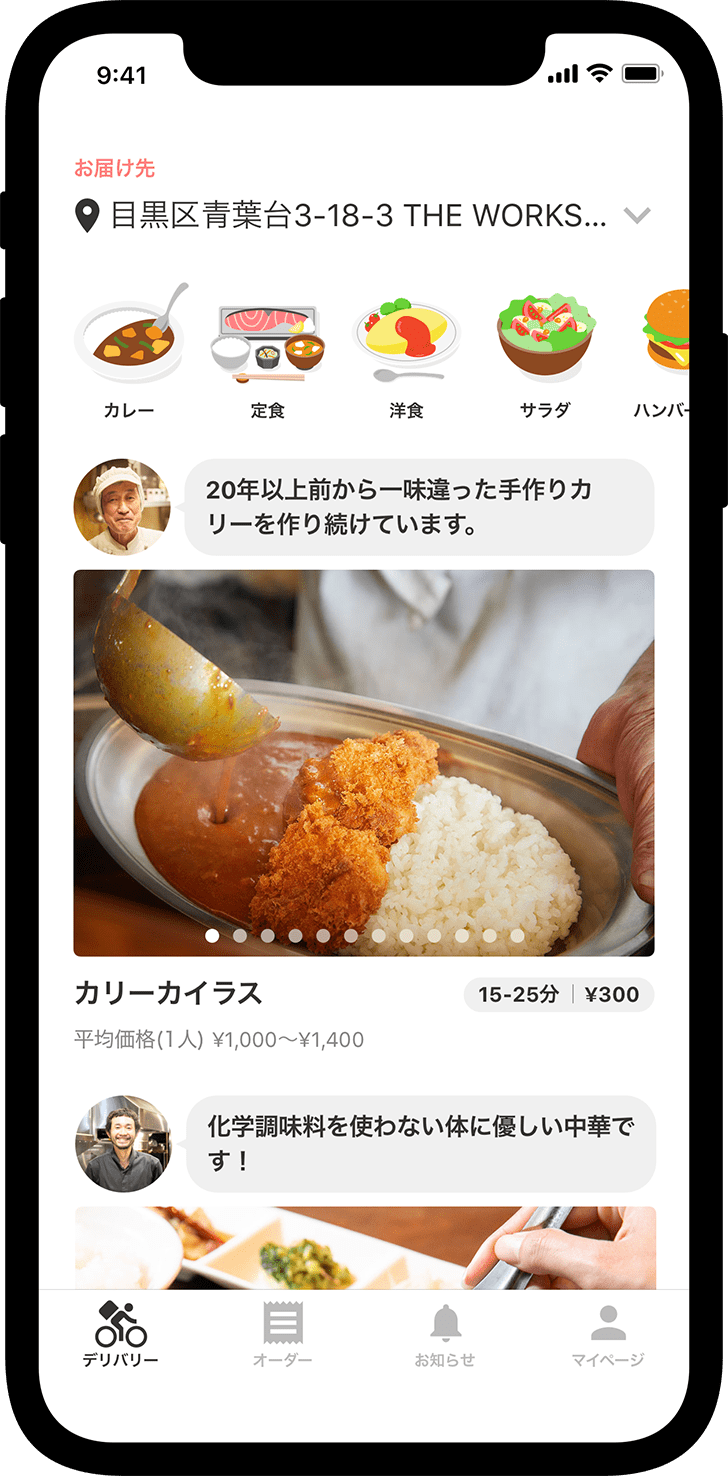The height and width of the screenshot is (1476, 728).
Task: Pick the サラダ category
Action: click(x=545, y=350)
